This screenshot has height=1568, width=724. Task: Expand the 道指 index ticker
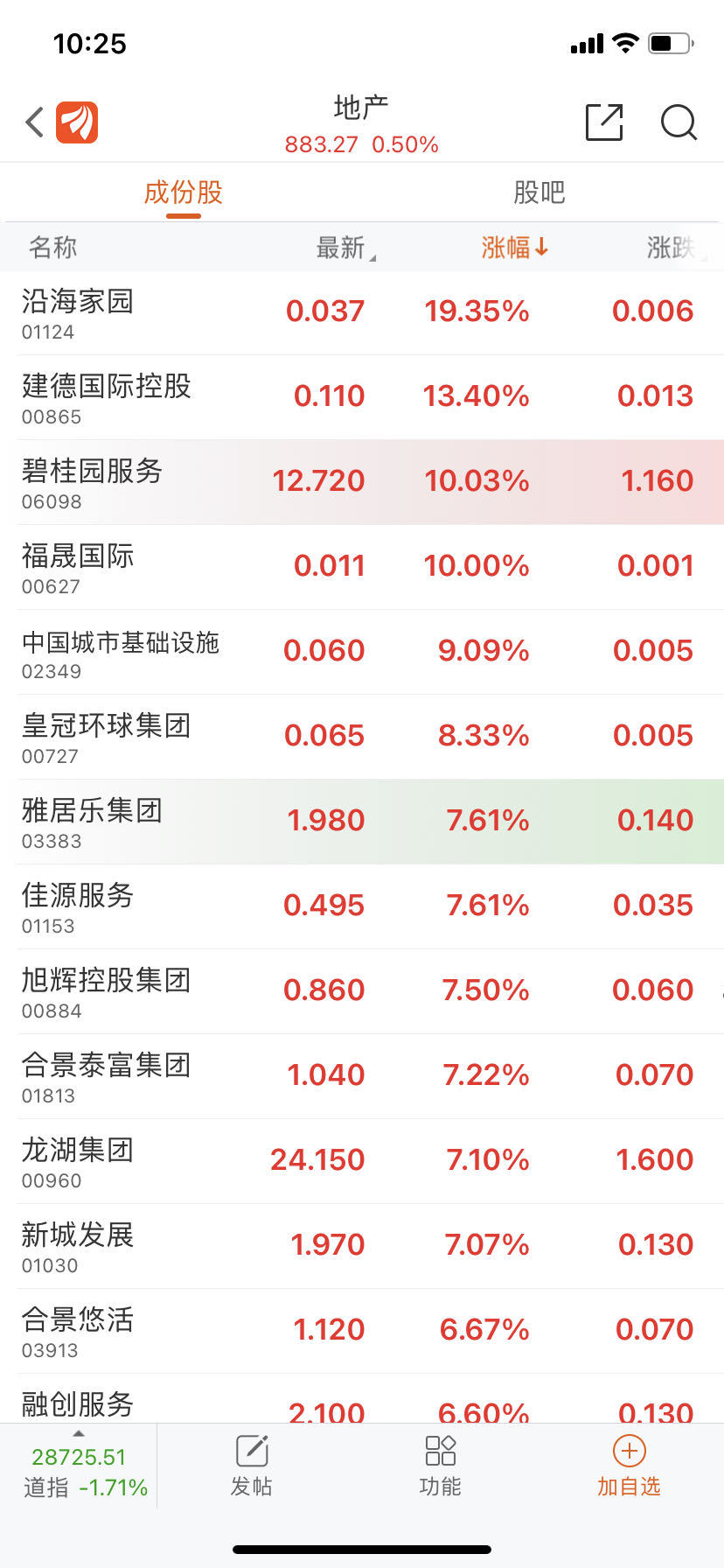pyautogui.click(x=79, y=1466)
